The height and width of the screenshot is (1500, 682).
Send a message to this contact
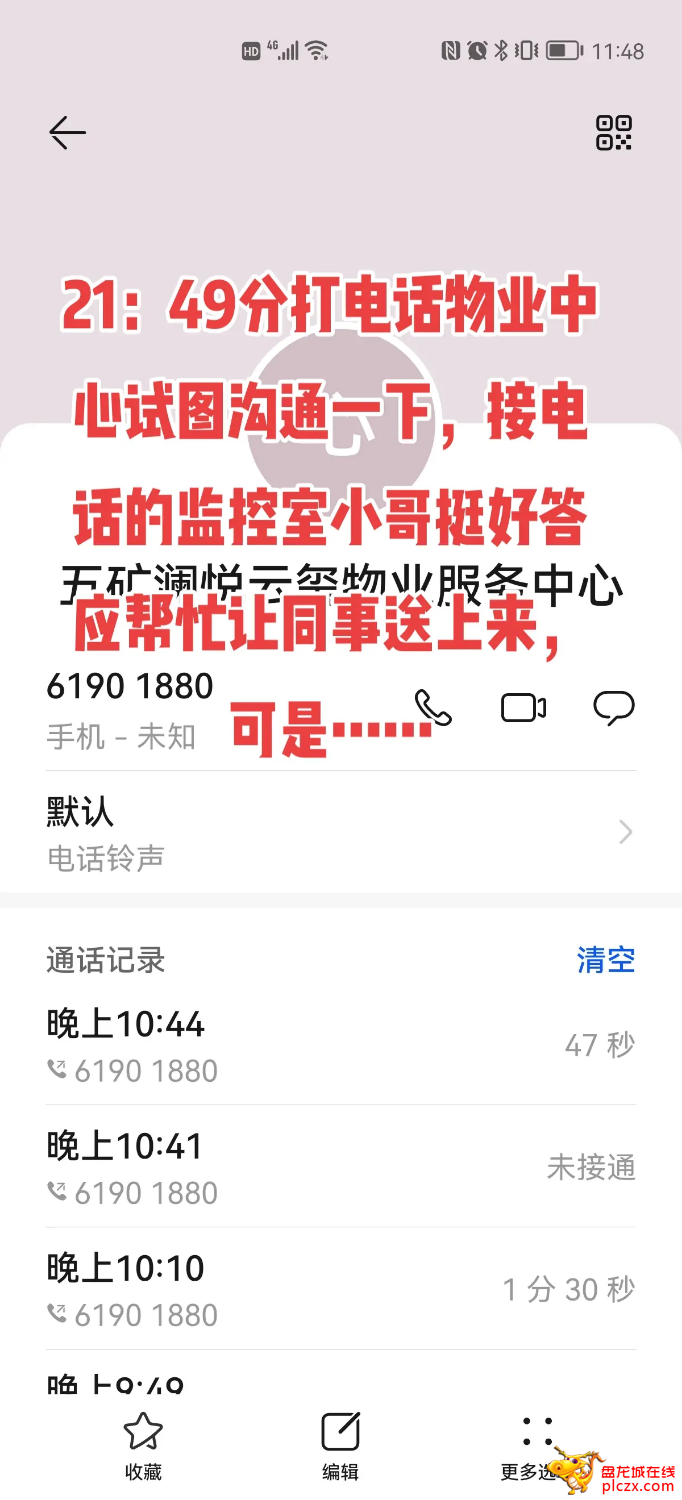[613, 708]
